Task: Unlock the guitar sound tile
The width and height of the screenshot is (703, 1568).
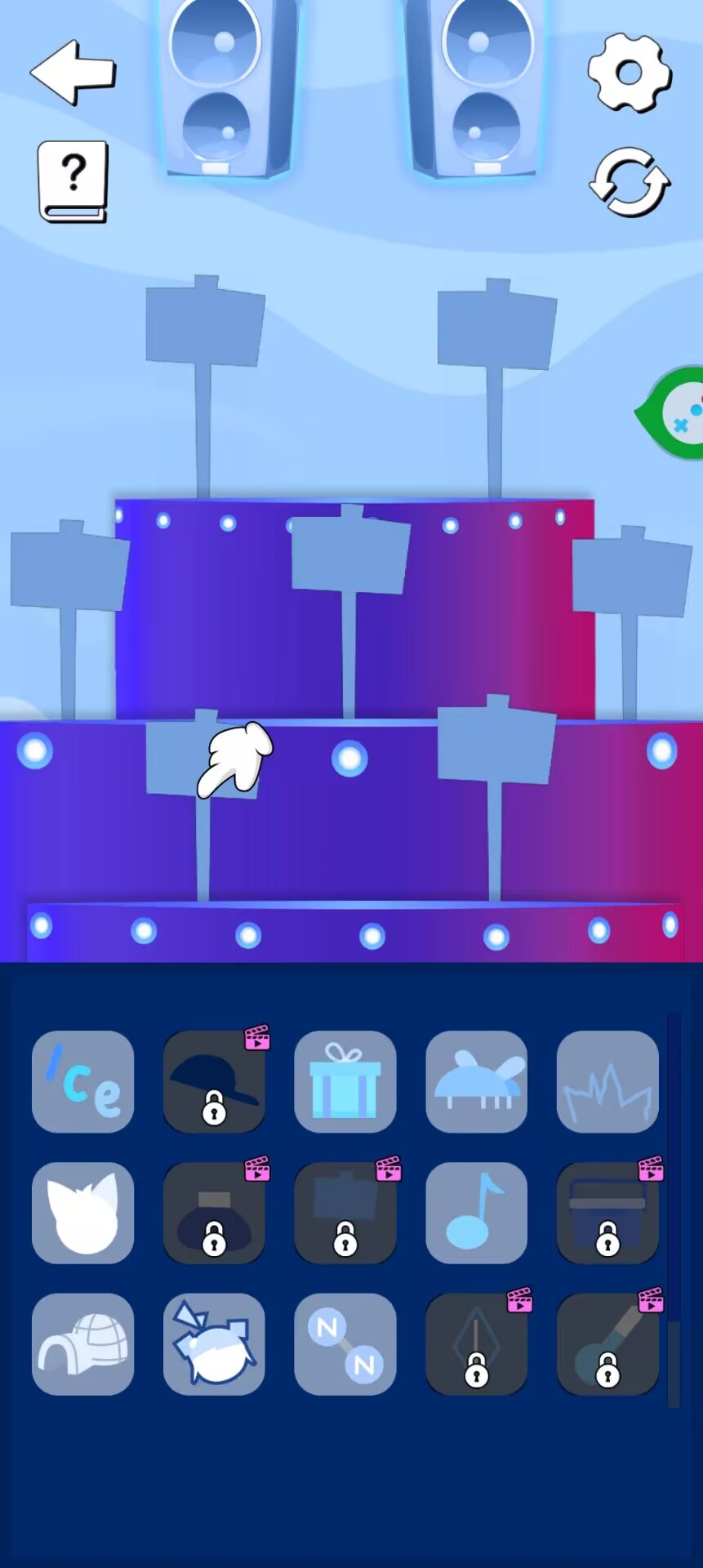Action: pos(607,1344)
